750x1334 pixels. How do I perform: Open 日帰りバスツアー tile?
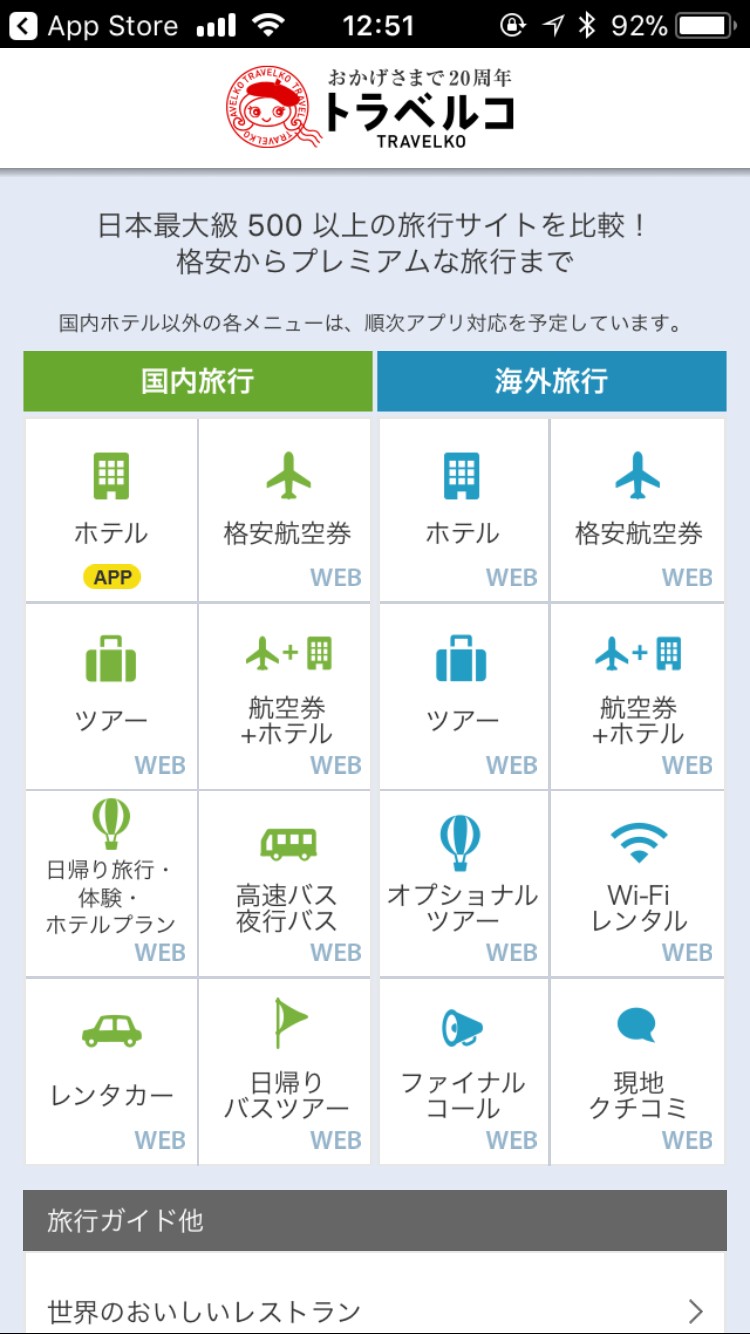pos(286,1071)
